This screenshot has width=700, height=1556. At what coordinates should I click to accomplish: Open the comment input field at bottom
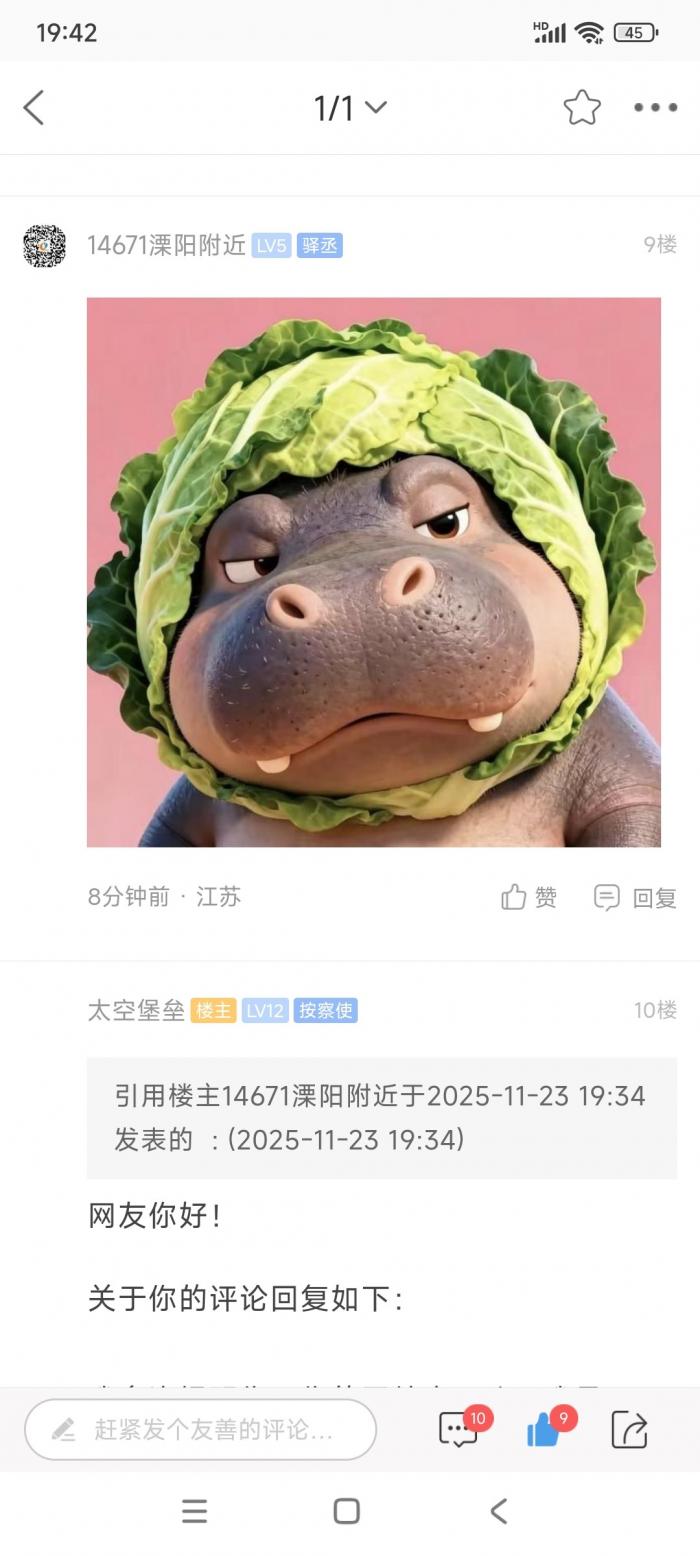coord(200,1429)
